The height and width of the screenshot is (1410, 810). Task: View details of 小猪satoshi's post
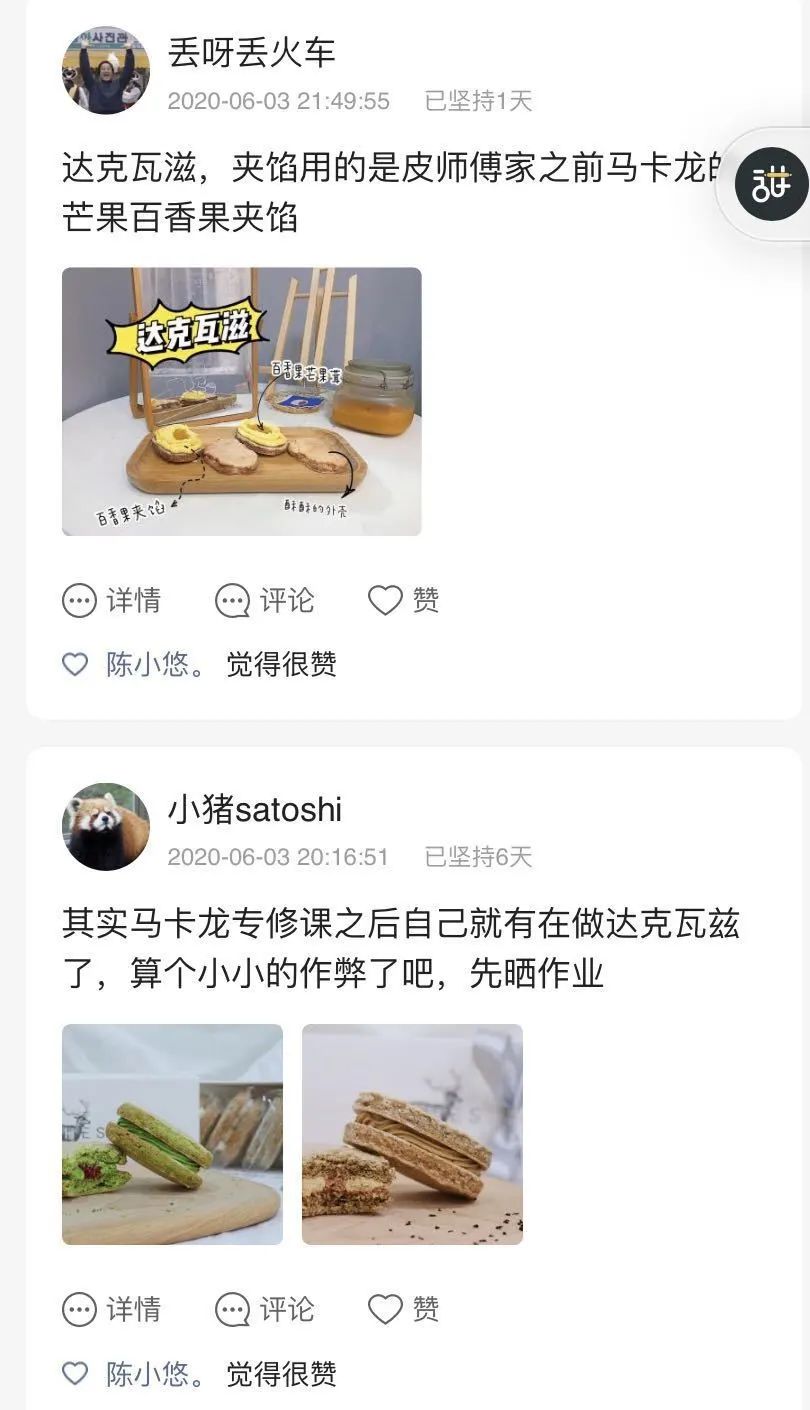(x=112, y=1309)
